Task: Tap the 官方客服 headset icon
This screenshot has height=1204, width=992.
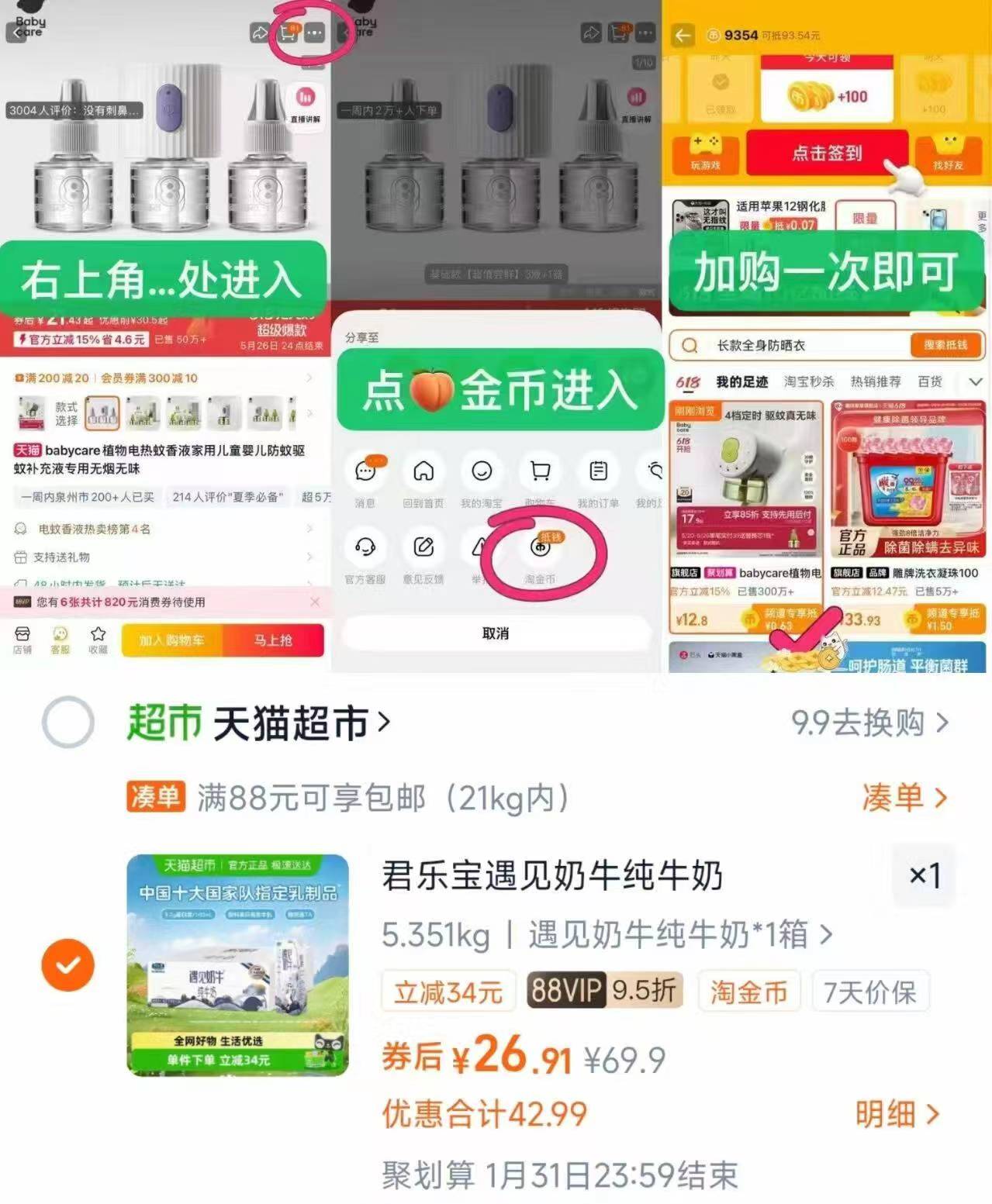Action: (365, 548)
